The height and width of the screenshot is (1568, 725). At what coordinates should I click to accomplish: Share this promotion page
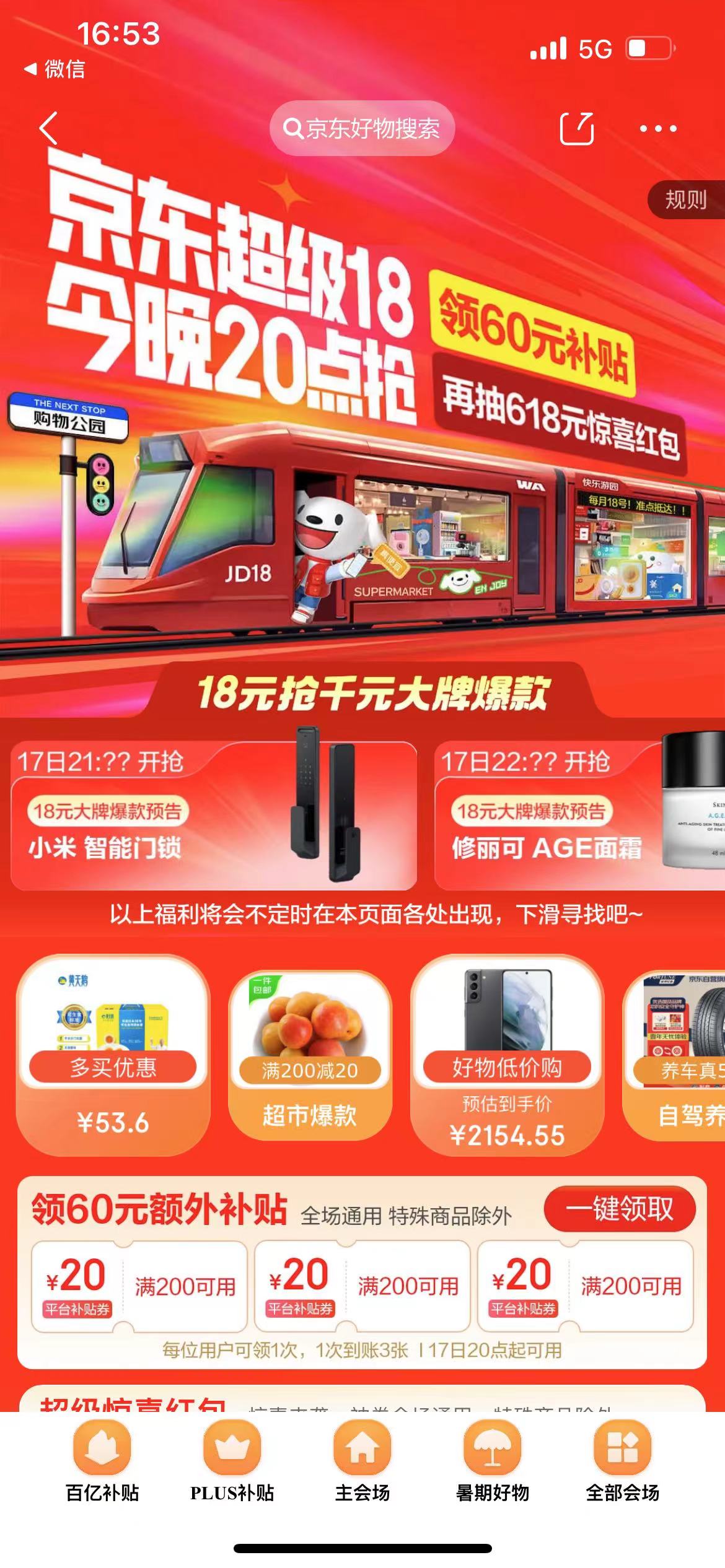coord(576,129)
